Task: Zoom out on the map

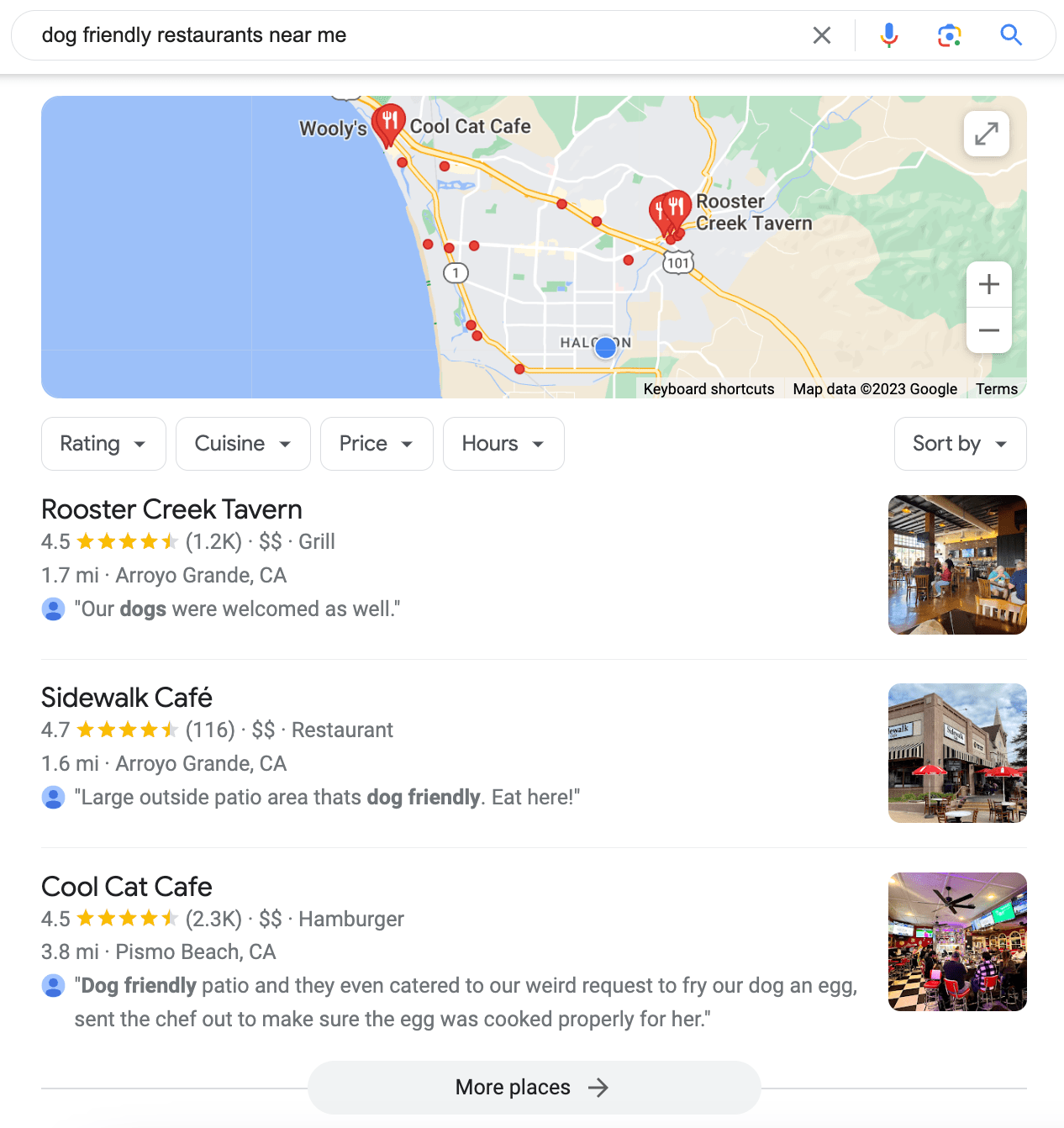Action: (988, 330)
